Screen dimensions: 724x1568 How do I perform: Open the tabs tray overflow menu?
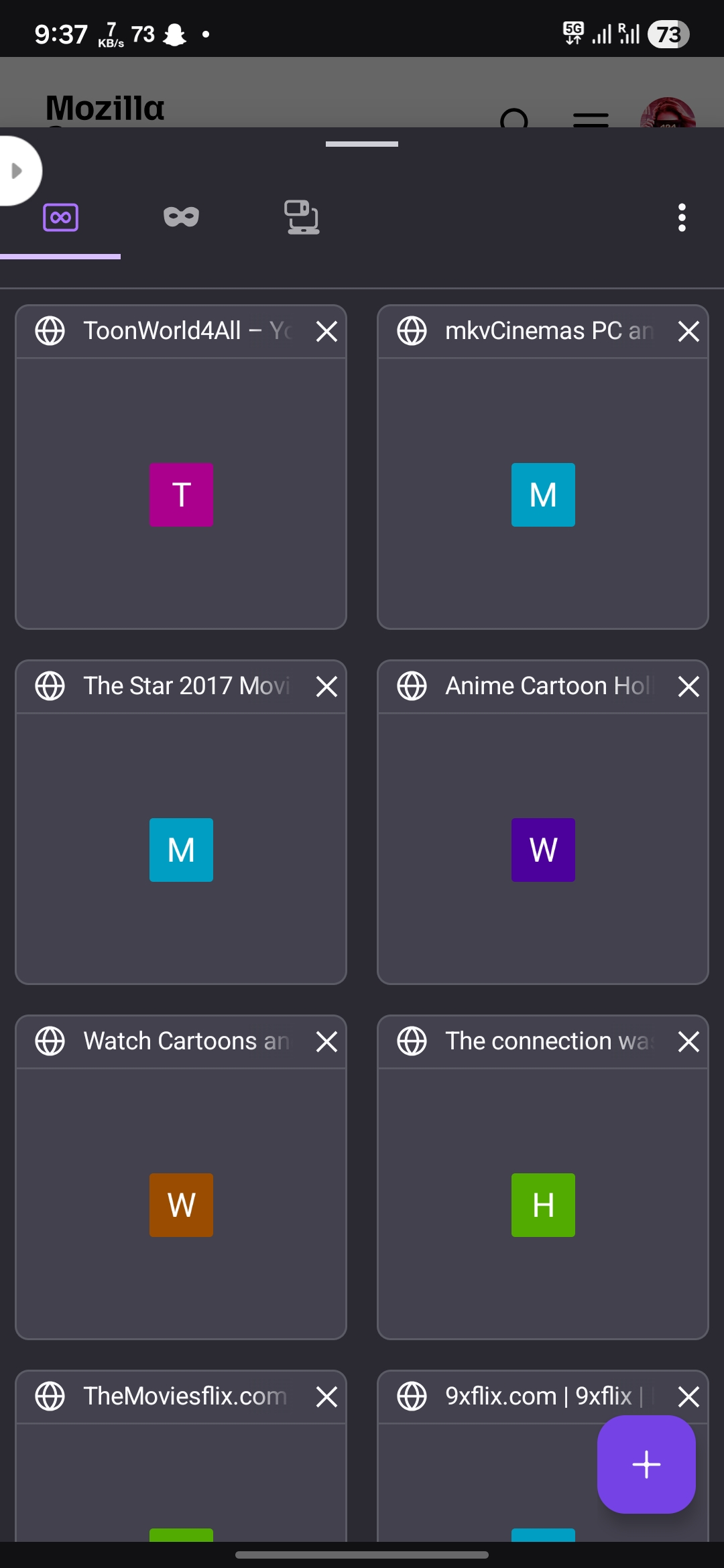pos(682,218)
